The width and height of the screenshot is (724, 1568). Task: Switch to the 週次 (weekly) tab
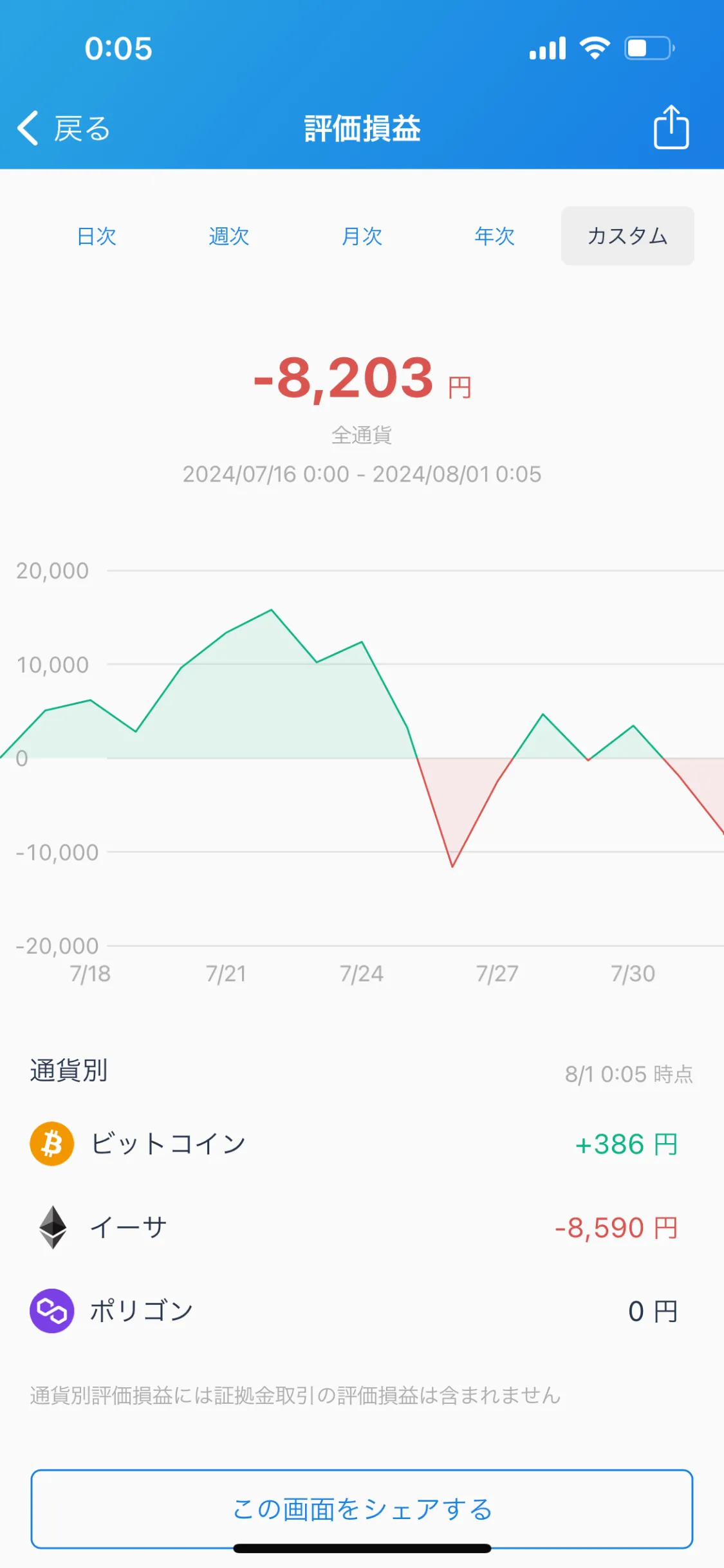[229, 236]
